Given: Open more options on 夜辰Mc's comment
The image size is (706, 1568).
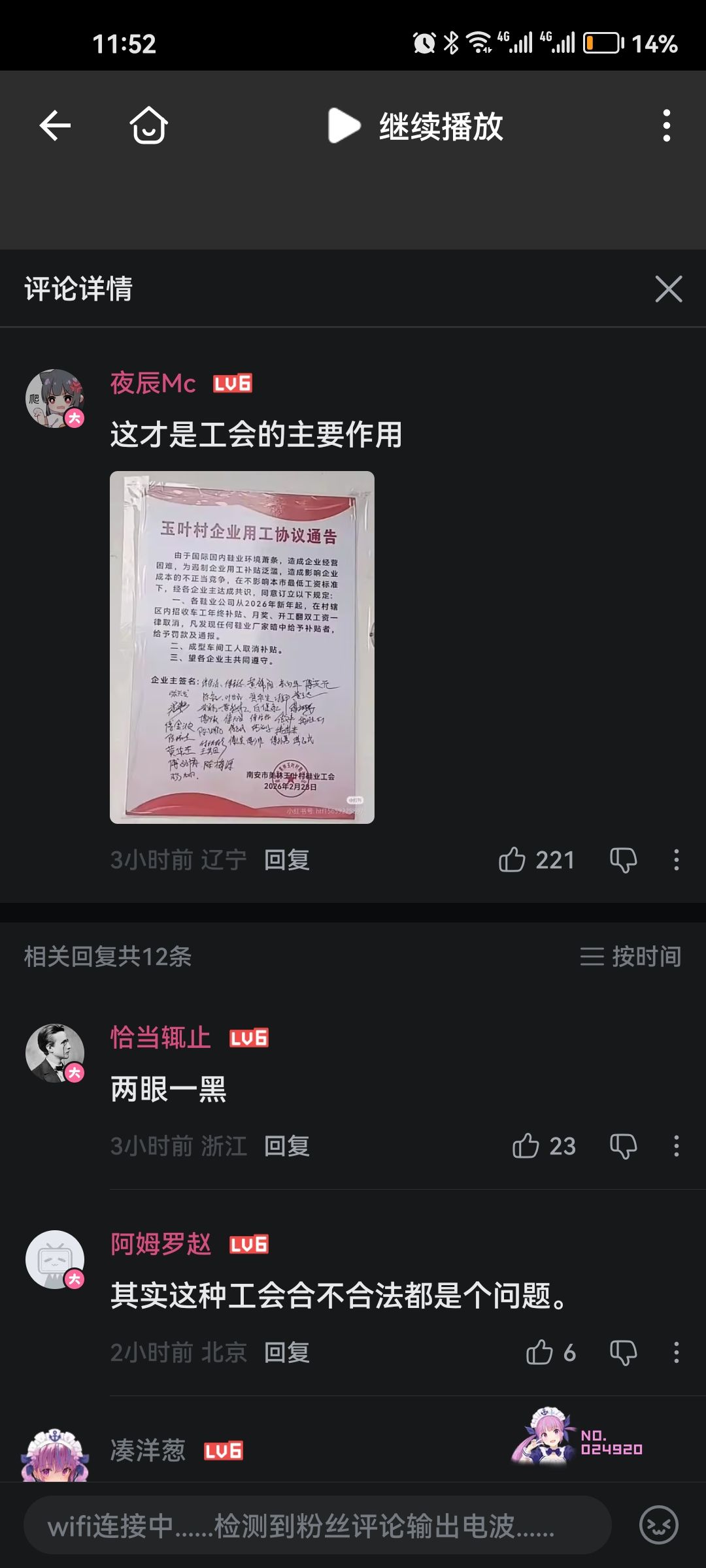Looking at the screenshot, I should pyautogui.click(x=676, y=860).
